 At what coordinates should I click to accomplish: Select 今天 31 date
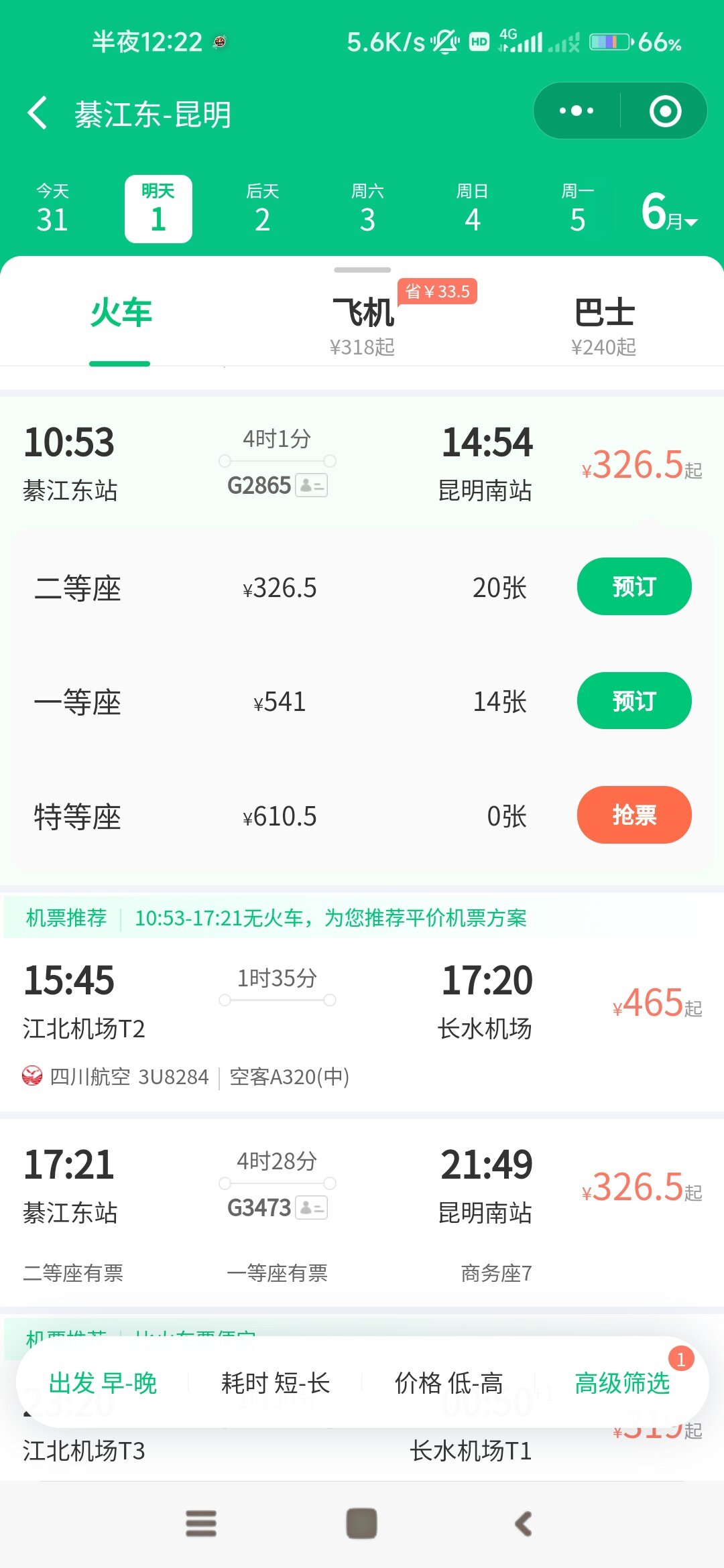pos(52,208)
